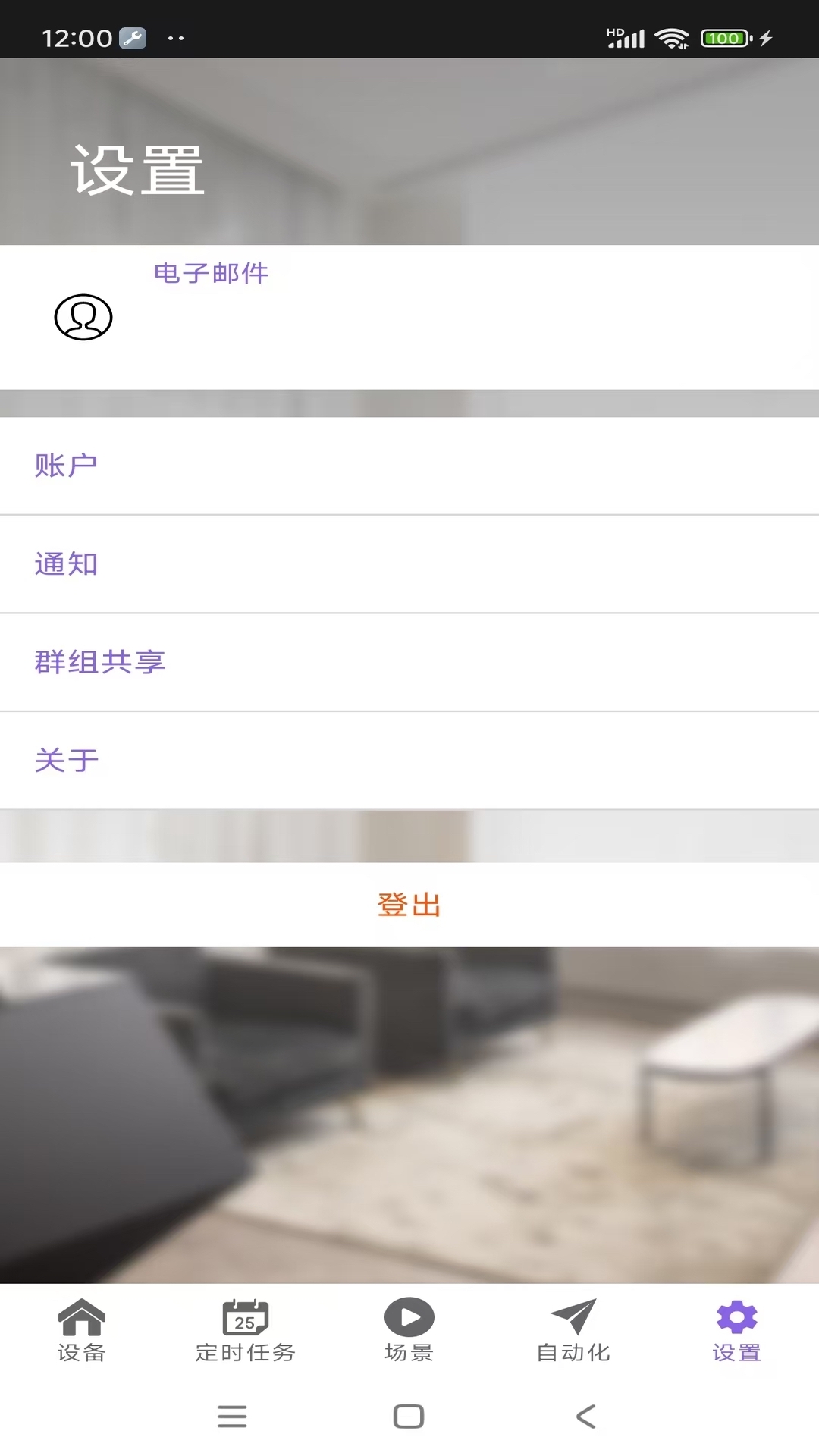Select the 设置 gear icon
The height and width of the screenshot is (1456, 819).
(736, 1316)
